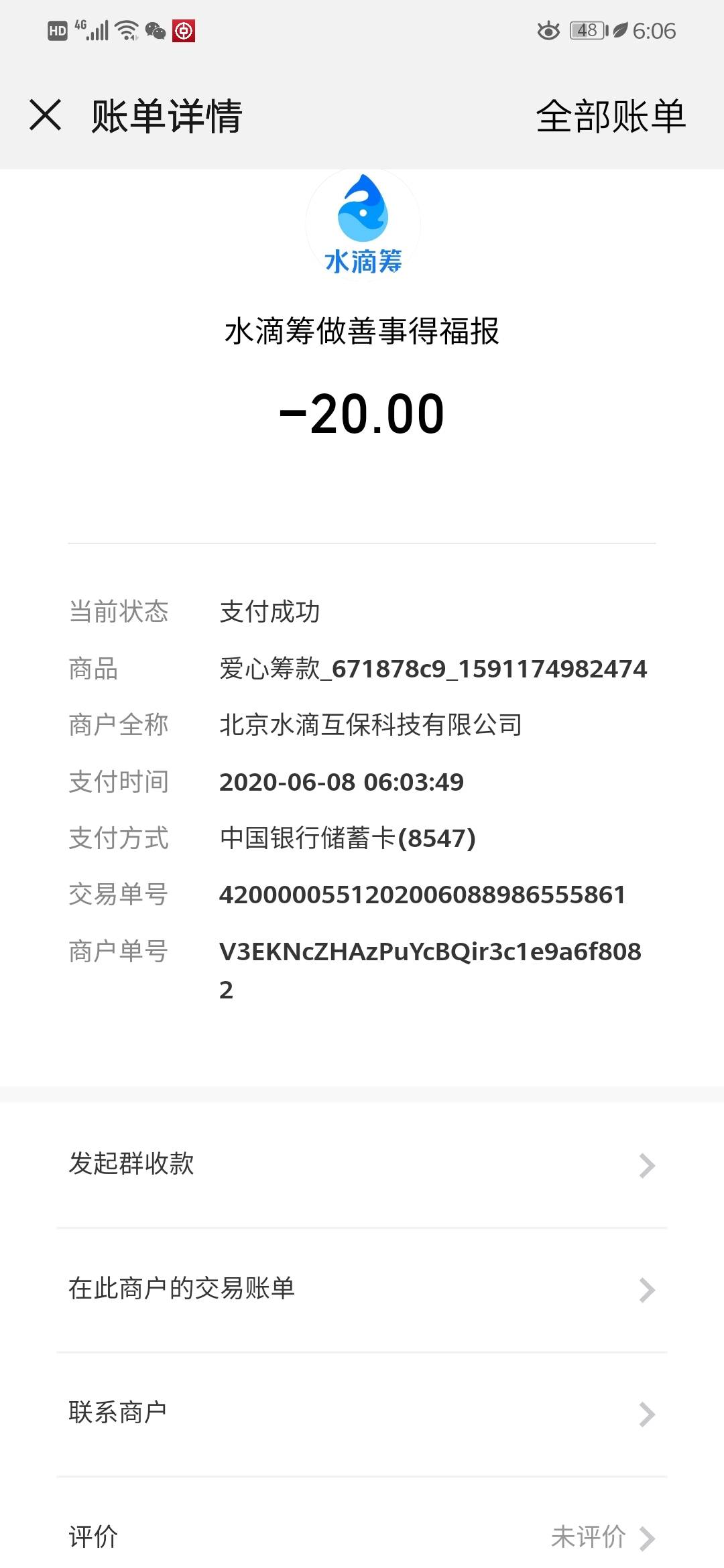Screen dimensions: 724x1568
Task: View 在此商户的交易账单
Action: pos(362,1289)
